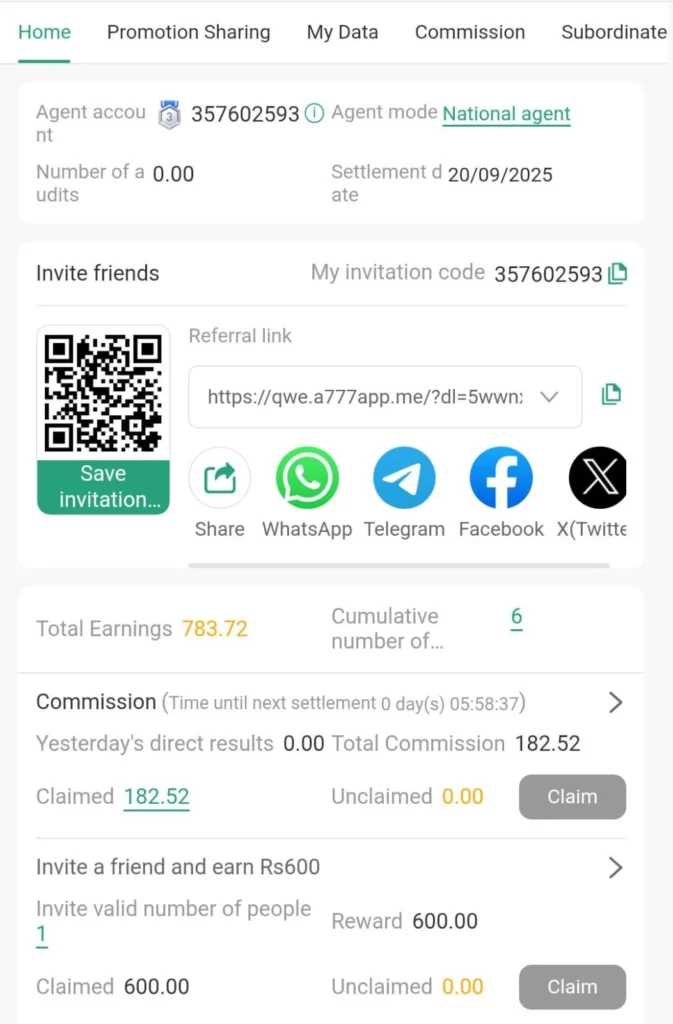This screenshot has height=1024, width=673.
Task: Save the invitation QR image
Action: pyautogui.click(x=103, y=486)
